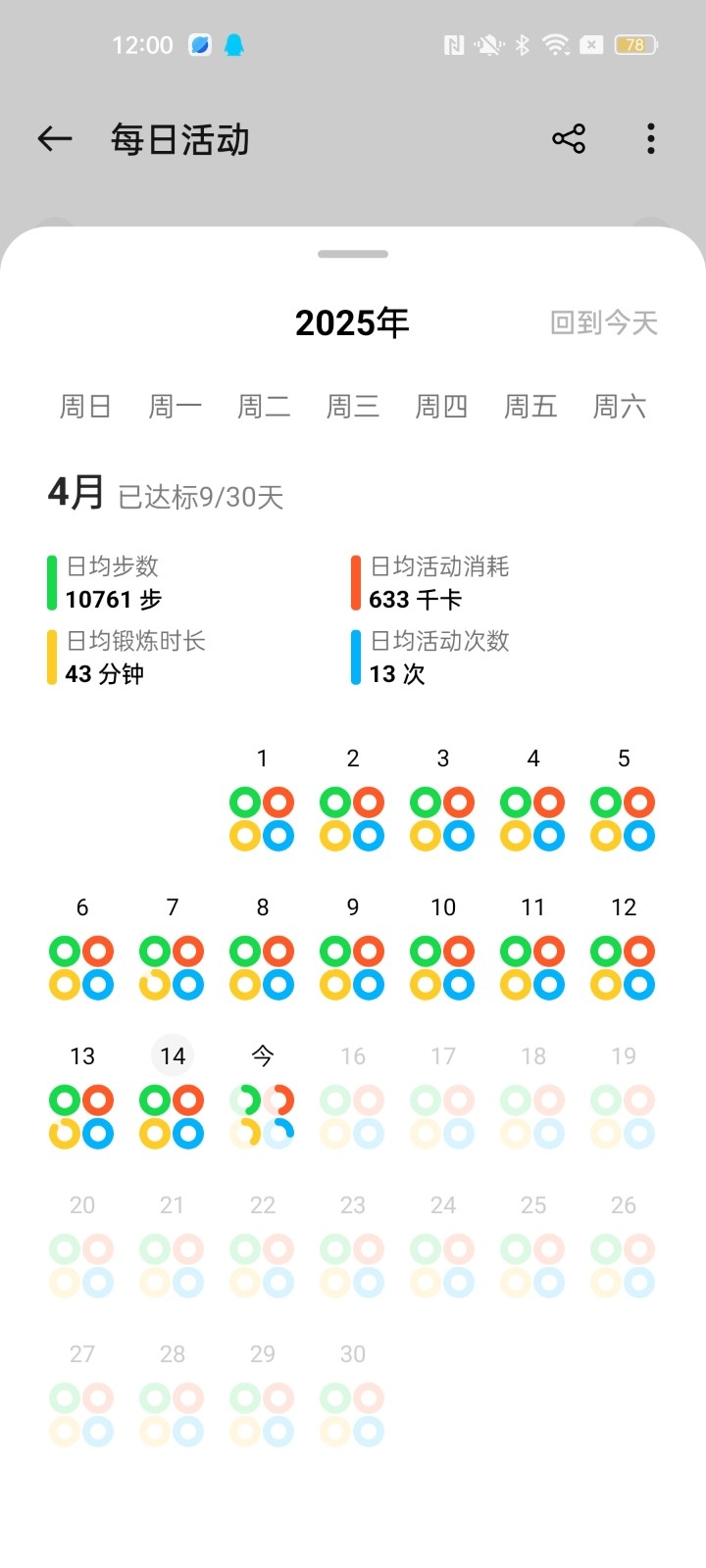Pick April 12 in the calendar

(x=623, y=950)
